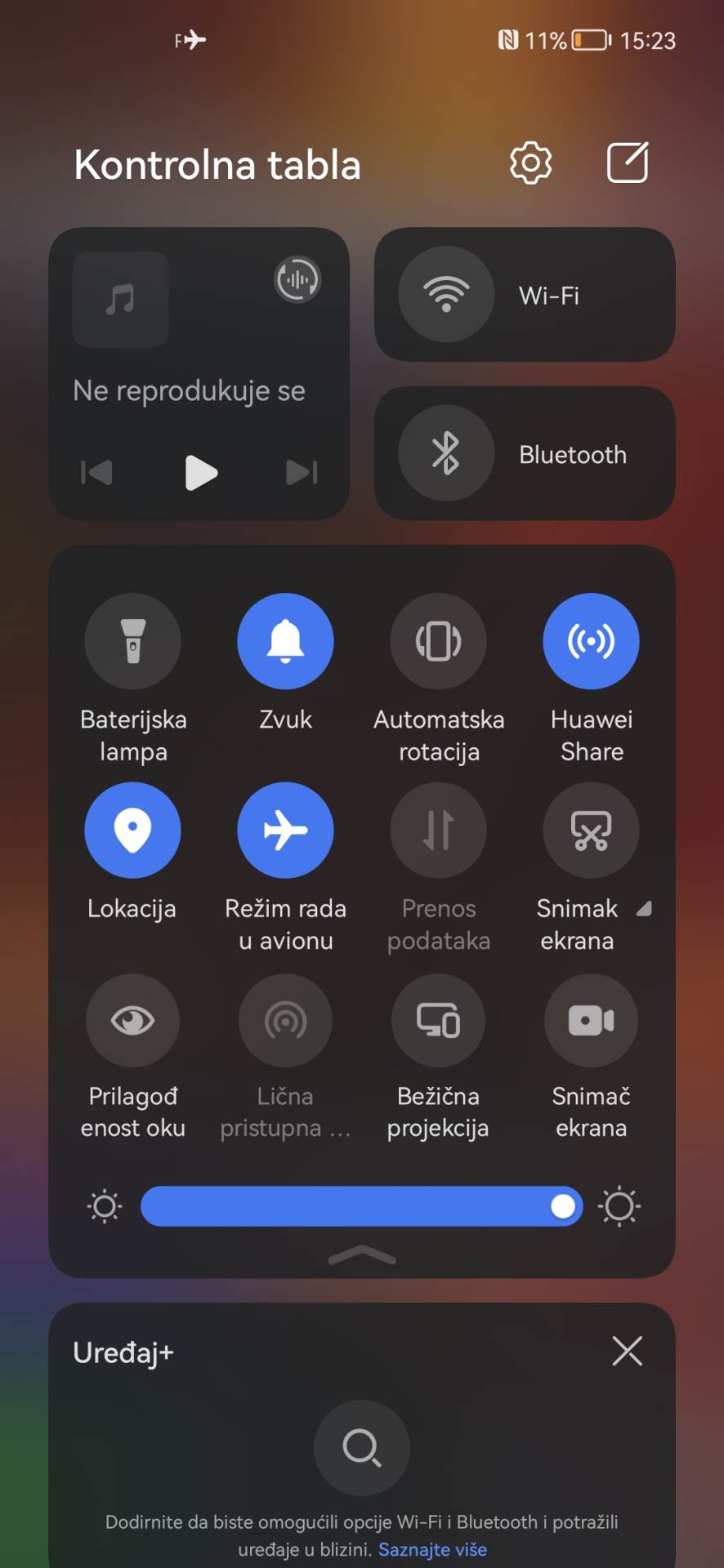Open Kontrolna tabla settings gear

pyautogui.click(x=530, y=163)
